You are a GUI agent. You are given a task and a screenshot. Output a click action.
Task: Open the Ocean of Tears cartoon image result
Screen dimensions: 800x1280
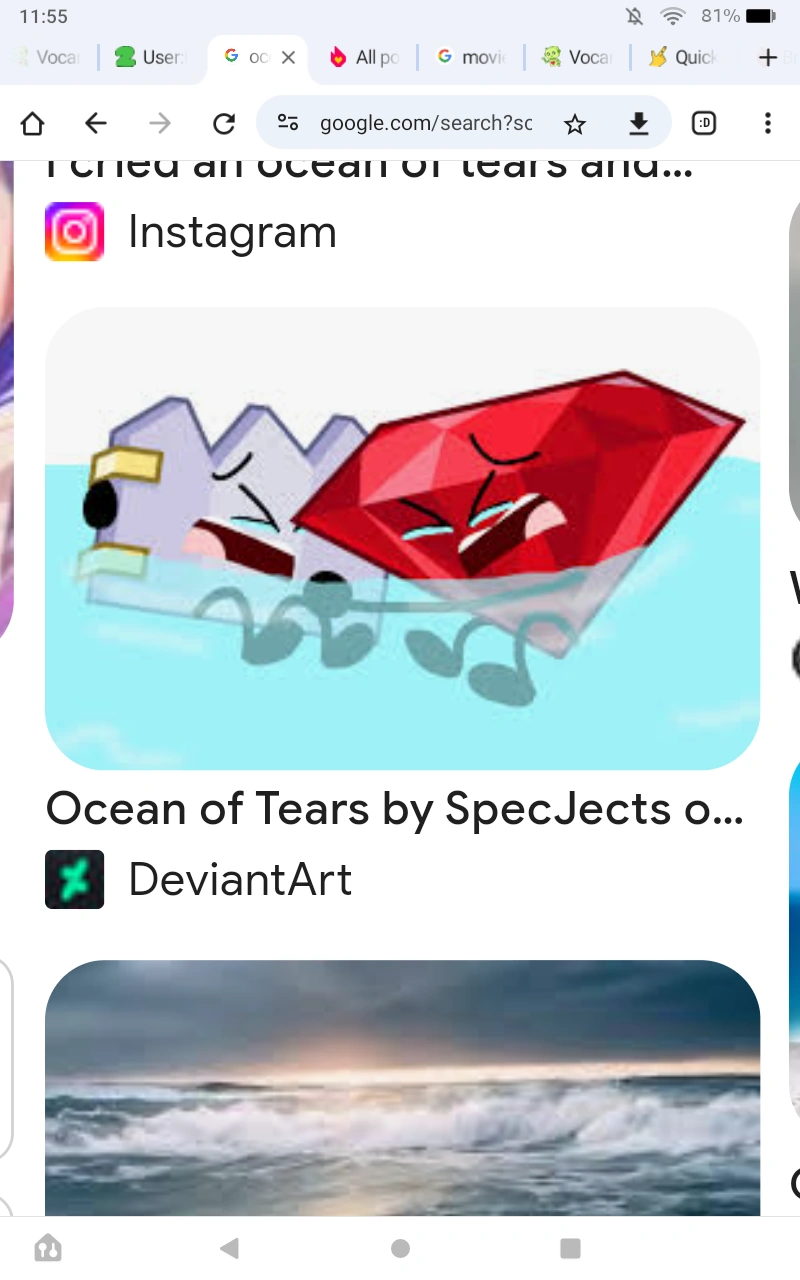coord(400,539)
